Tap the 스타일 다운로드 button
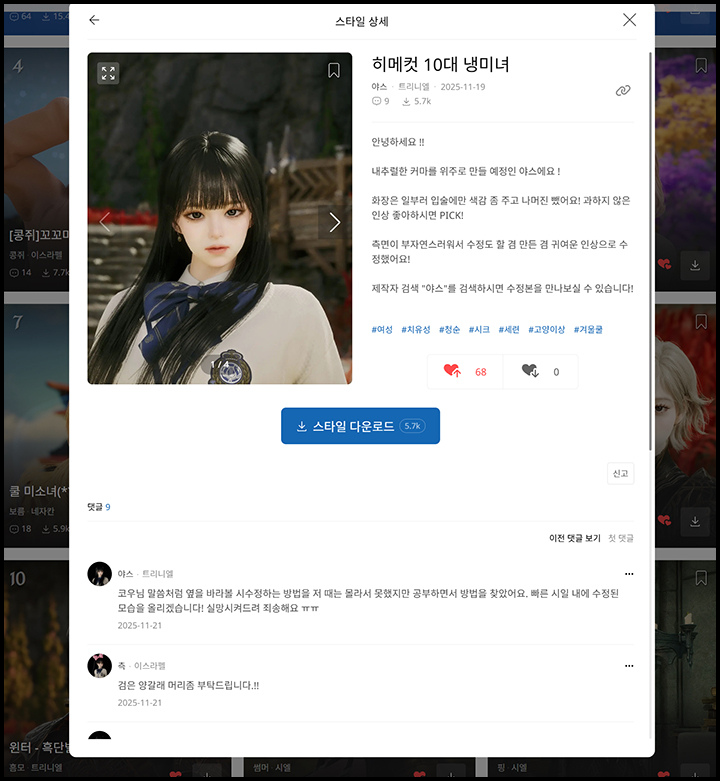The image size is (720, 781). click(x=360, y=426)
